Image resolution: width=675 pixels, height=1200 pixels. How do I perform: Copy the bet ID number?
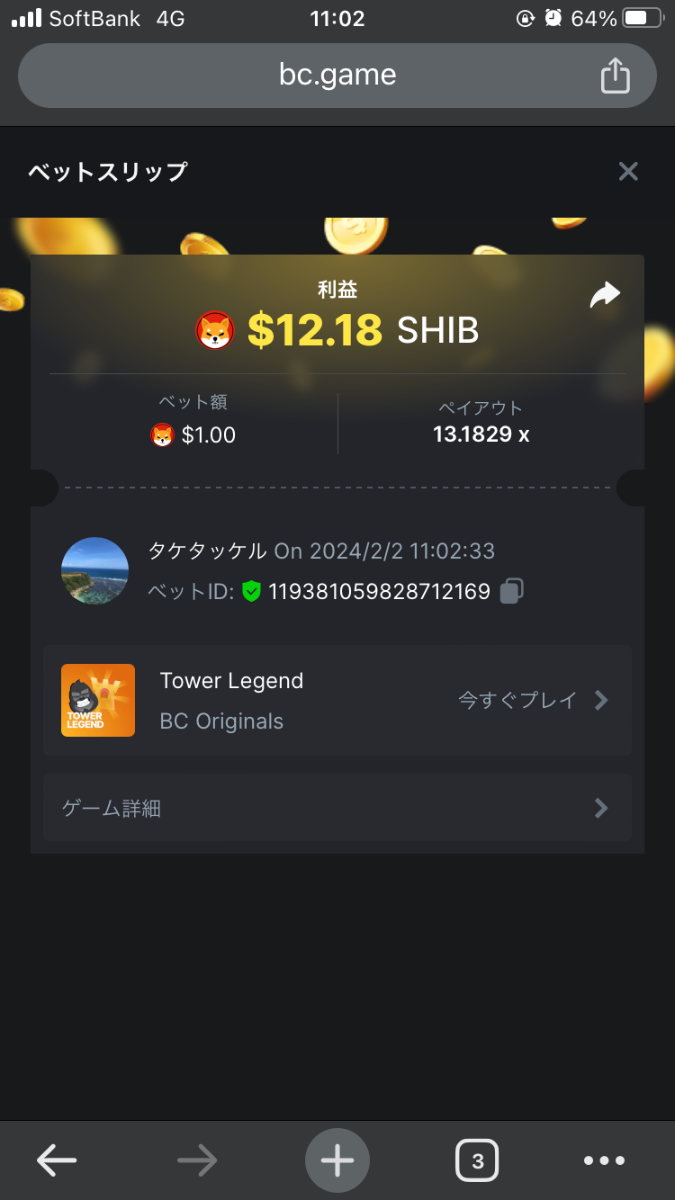tap(511, 591)
